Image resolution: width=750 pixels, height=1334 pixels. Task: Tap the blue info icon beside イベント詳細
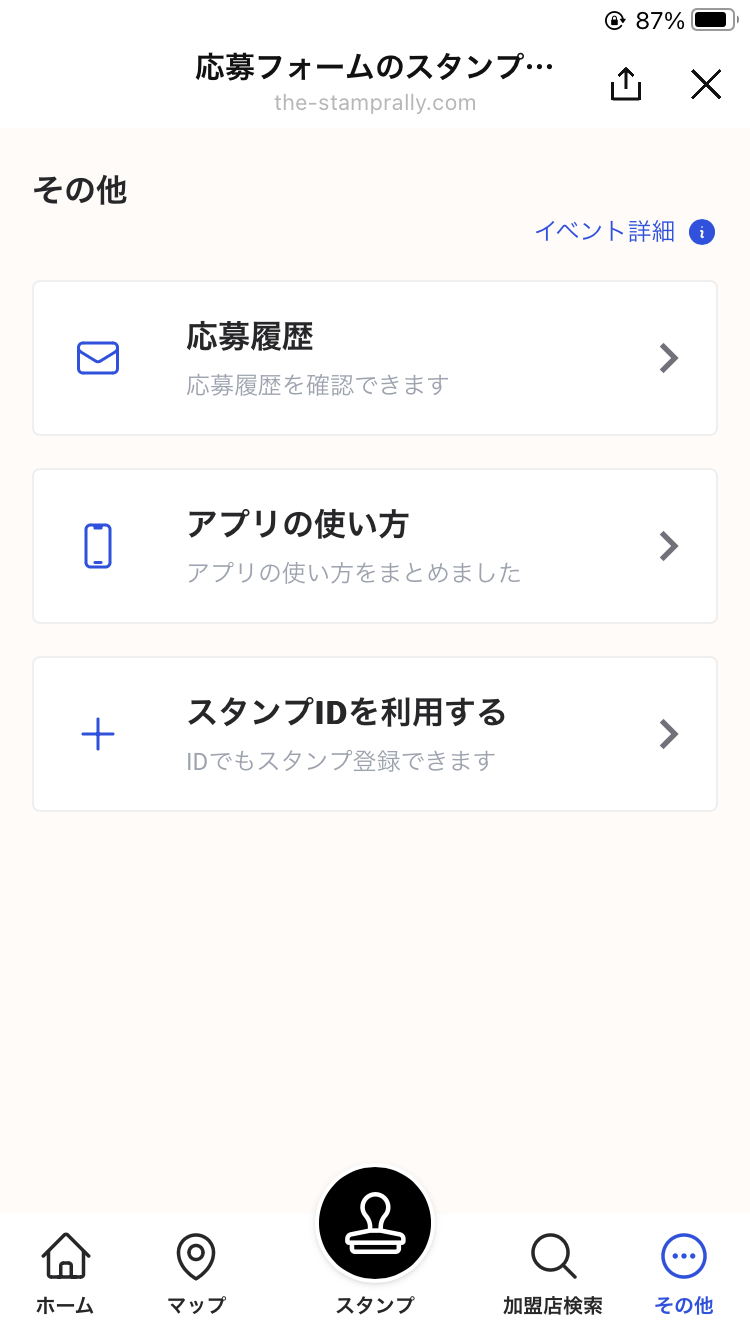[702, 231]
